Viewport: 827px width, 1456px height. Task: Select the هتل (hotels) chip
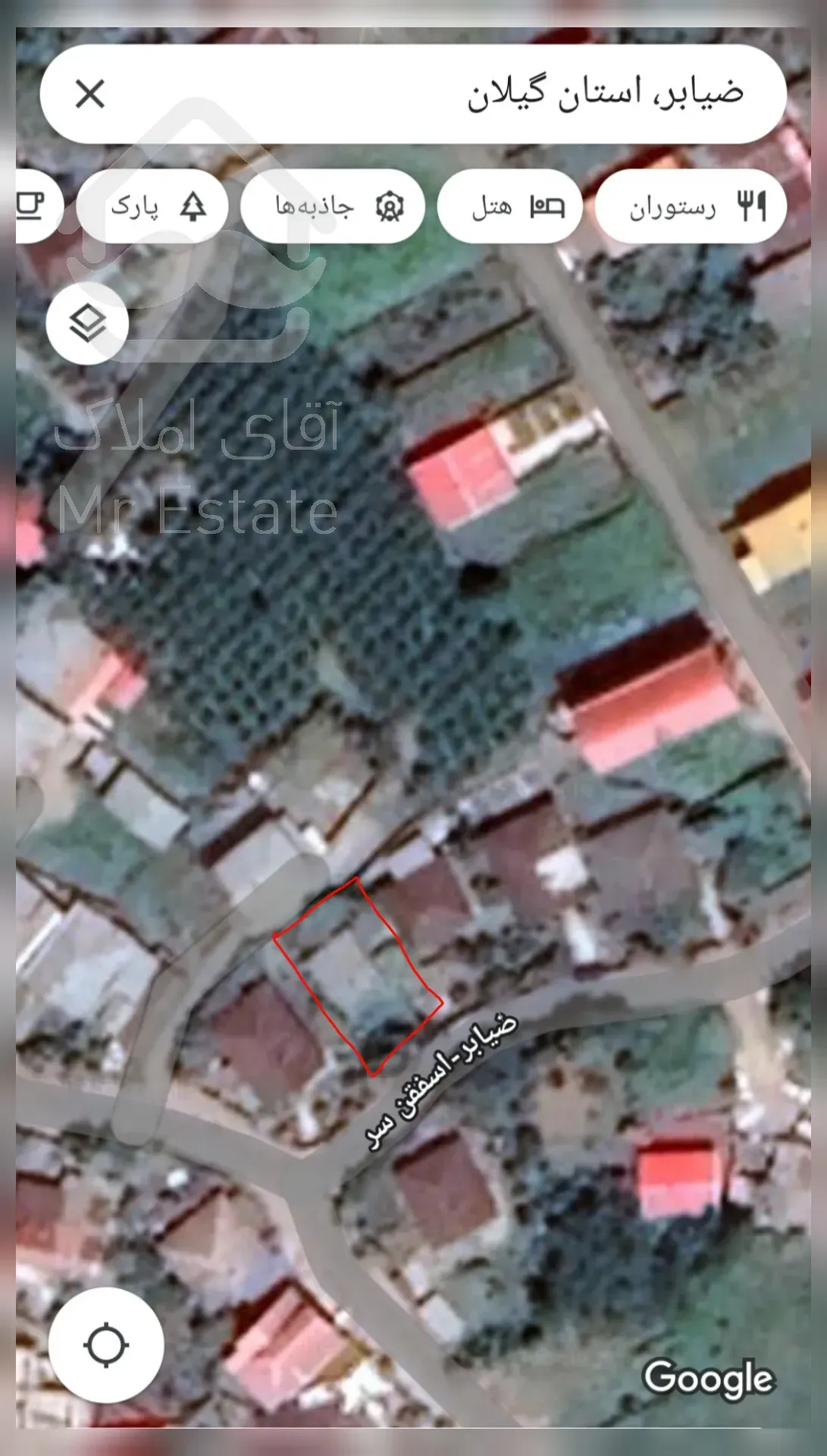[509, 206]
